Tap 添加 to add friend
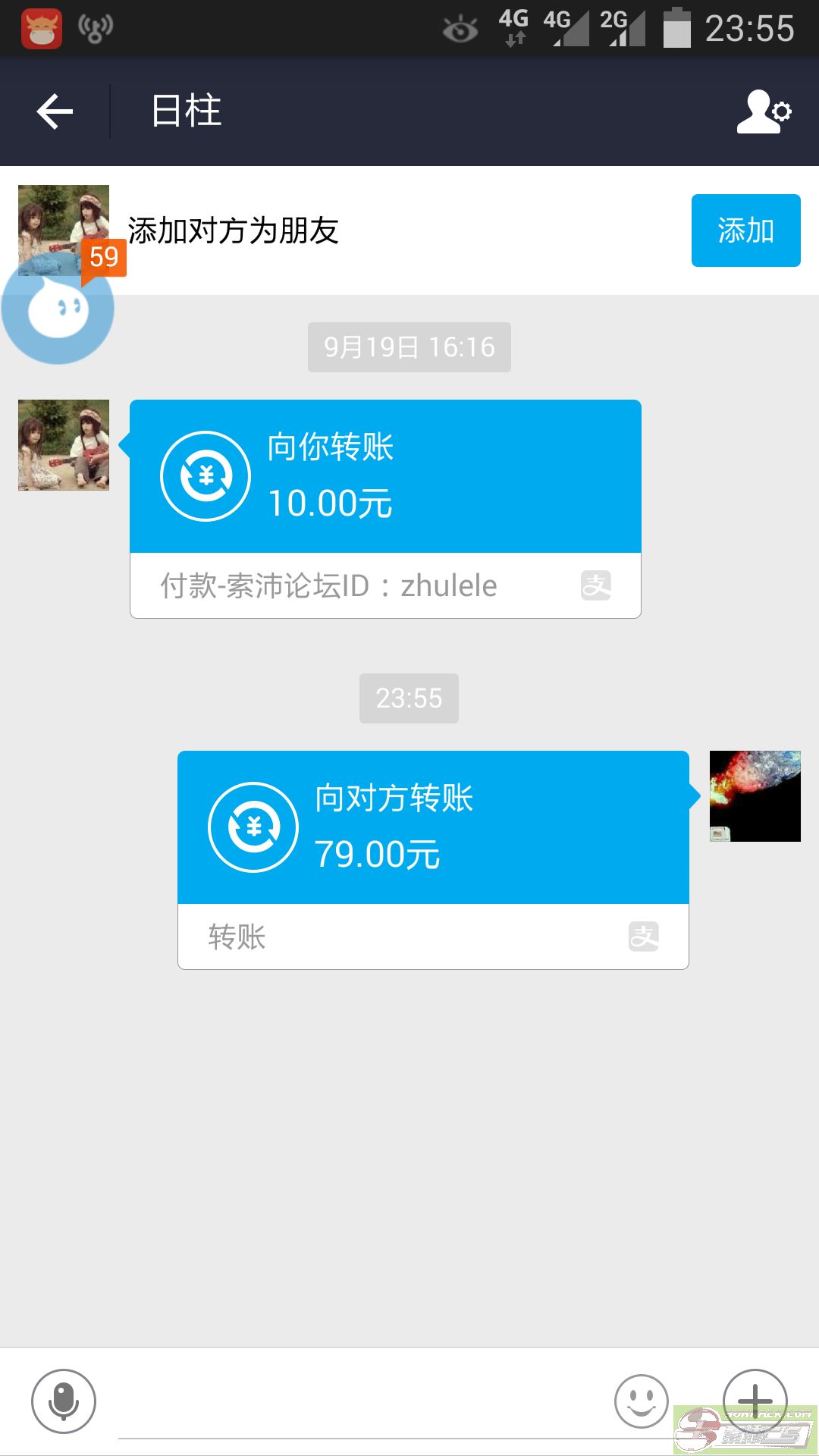 point(745,231)
